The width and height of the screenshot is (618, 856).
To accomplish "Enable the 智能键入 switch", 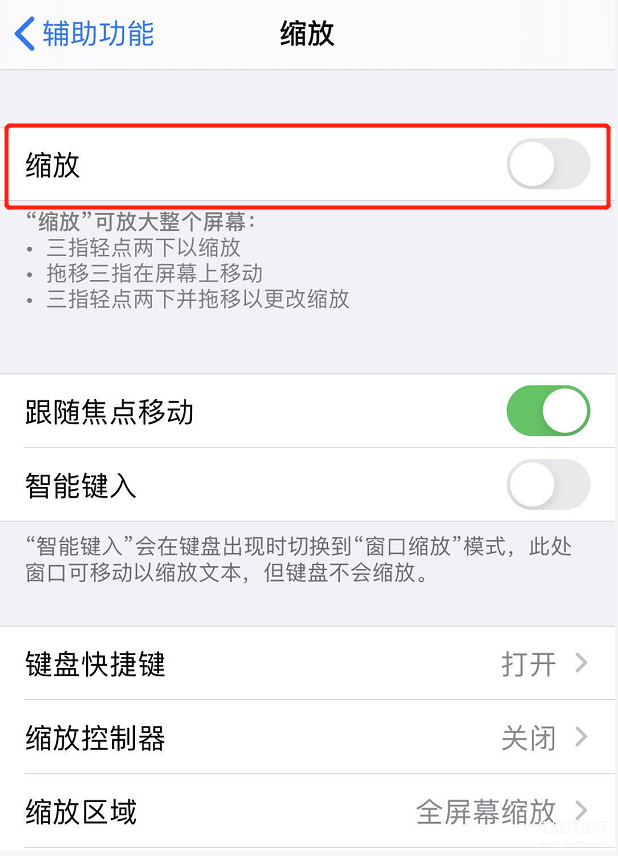I will 547,485.
